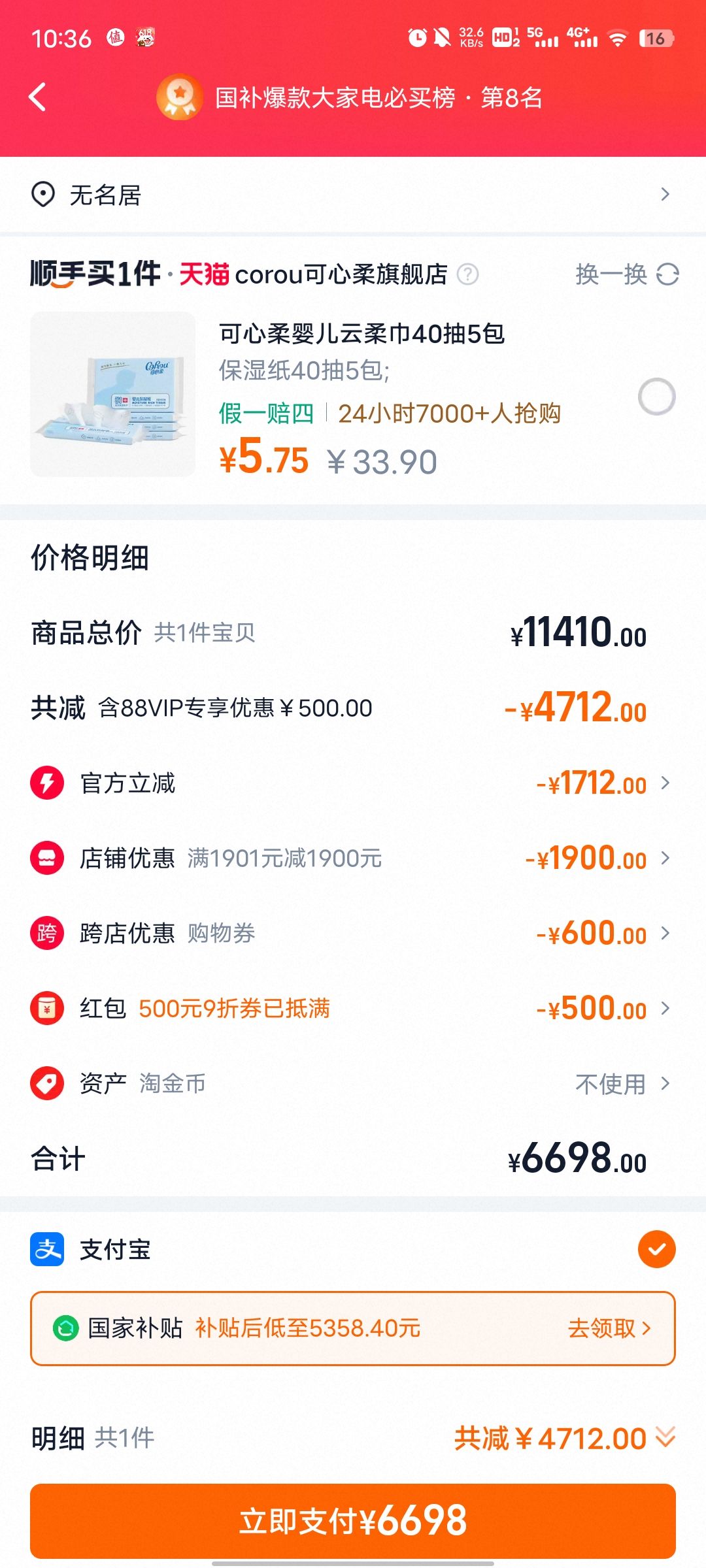
Task: Open the 无名居 delivery address row
Action: 353,195
